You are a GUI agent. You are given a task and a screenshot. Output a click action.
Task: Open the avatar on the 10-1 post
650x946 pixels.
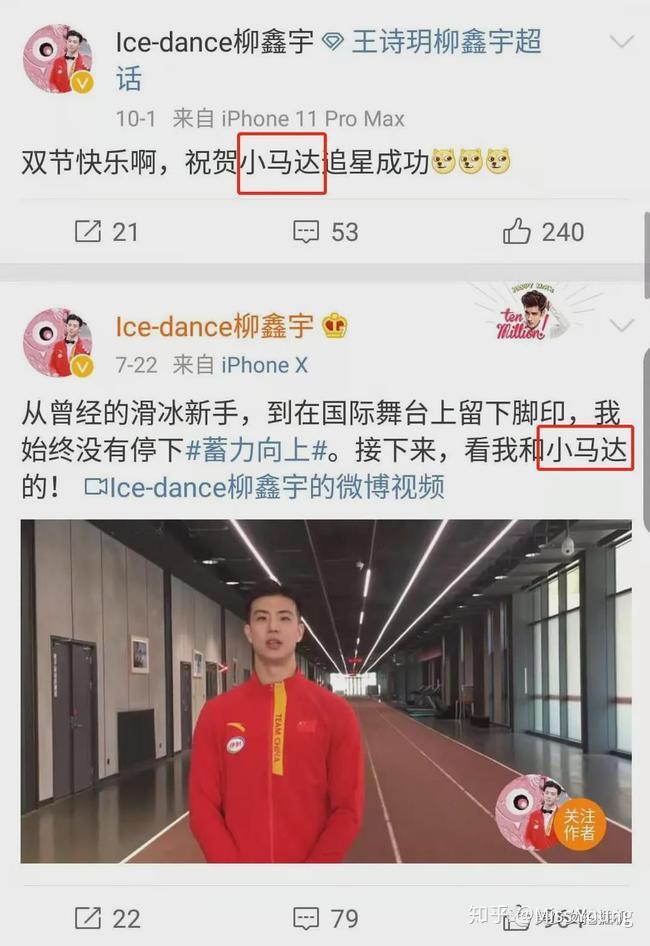(x=59, y=59)
